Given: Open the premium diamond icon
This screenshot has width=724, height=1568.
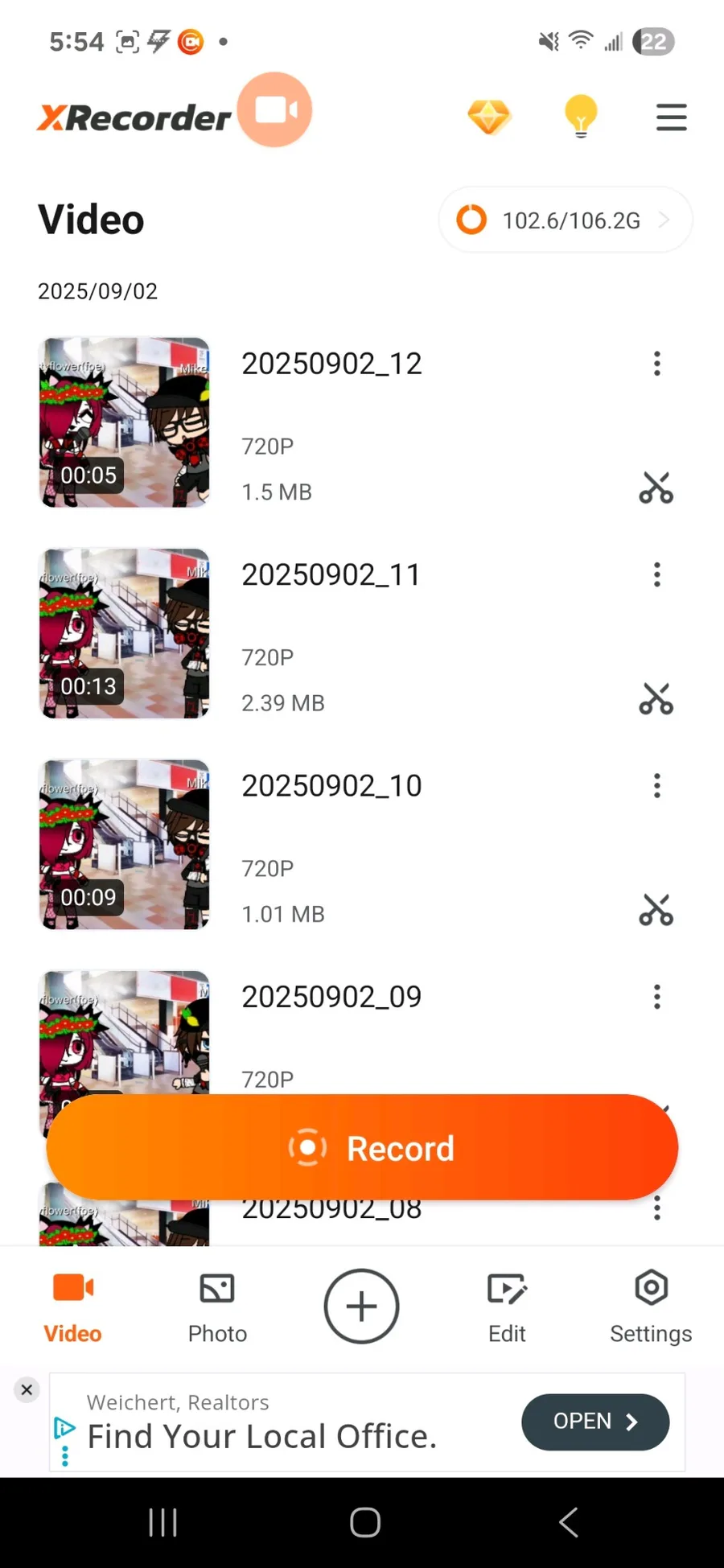Looking at the screenshot, I should tap(489, 117).
